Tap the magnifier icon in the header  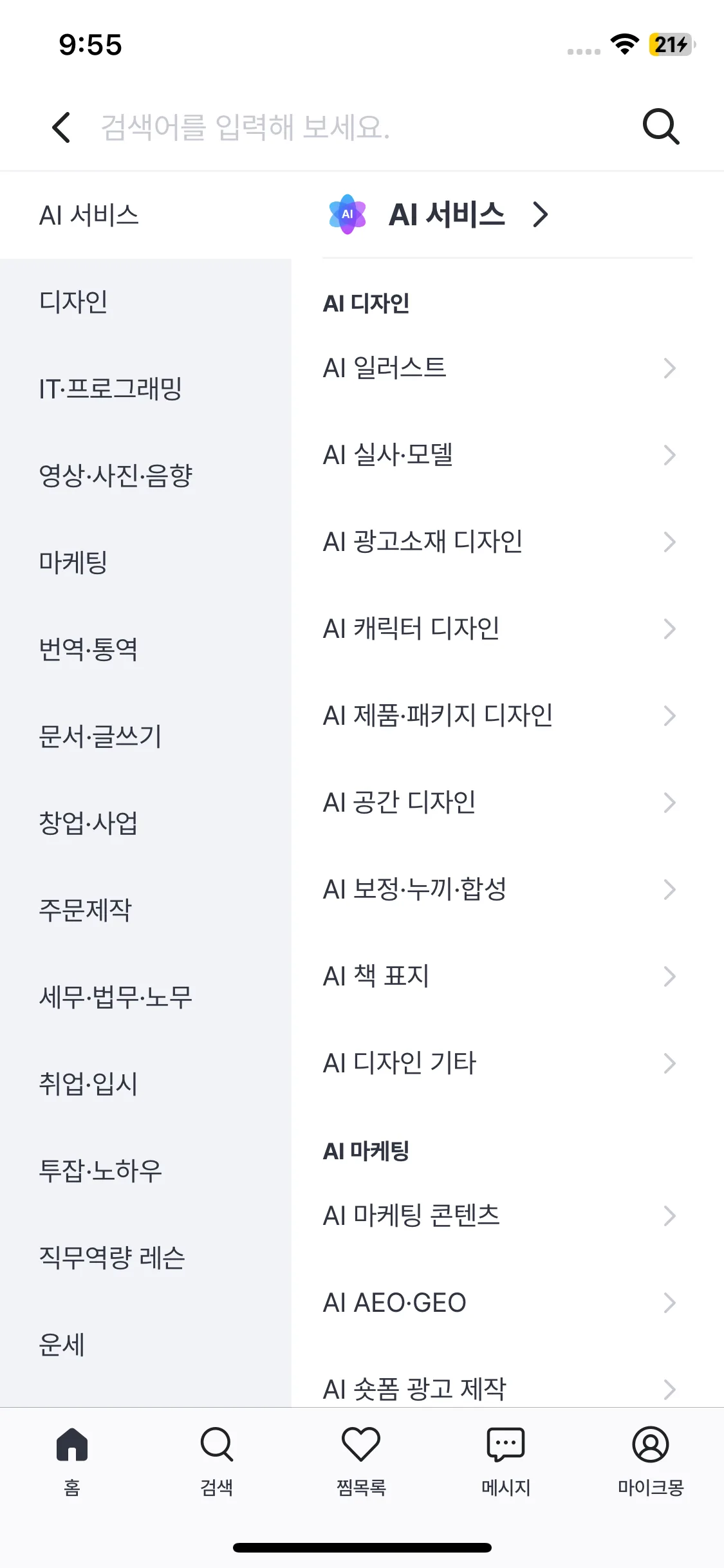tap(661, 127)
